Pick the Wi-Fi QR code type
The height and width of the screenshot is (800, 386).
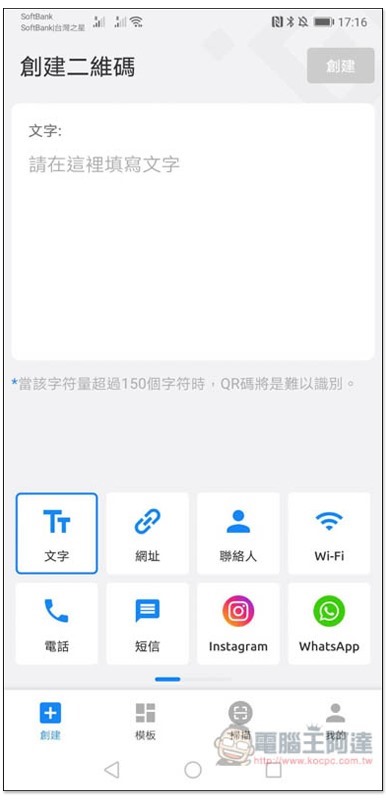pos(329,533)
